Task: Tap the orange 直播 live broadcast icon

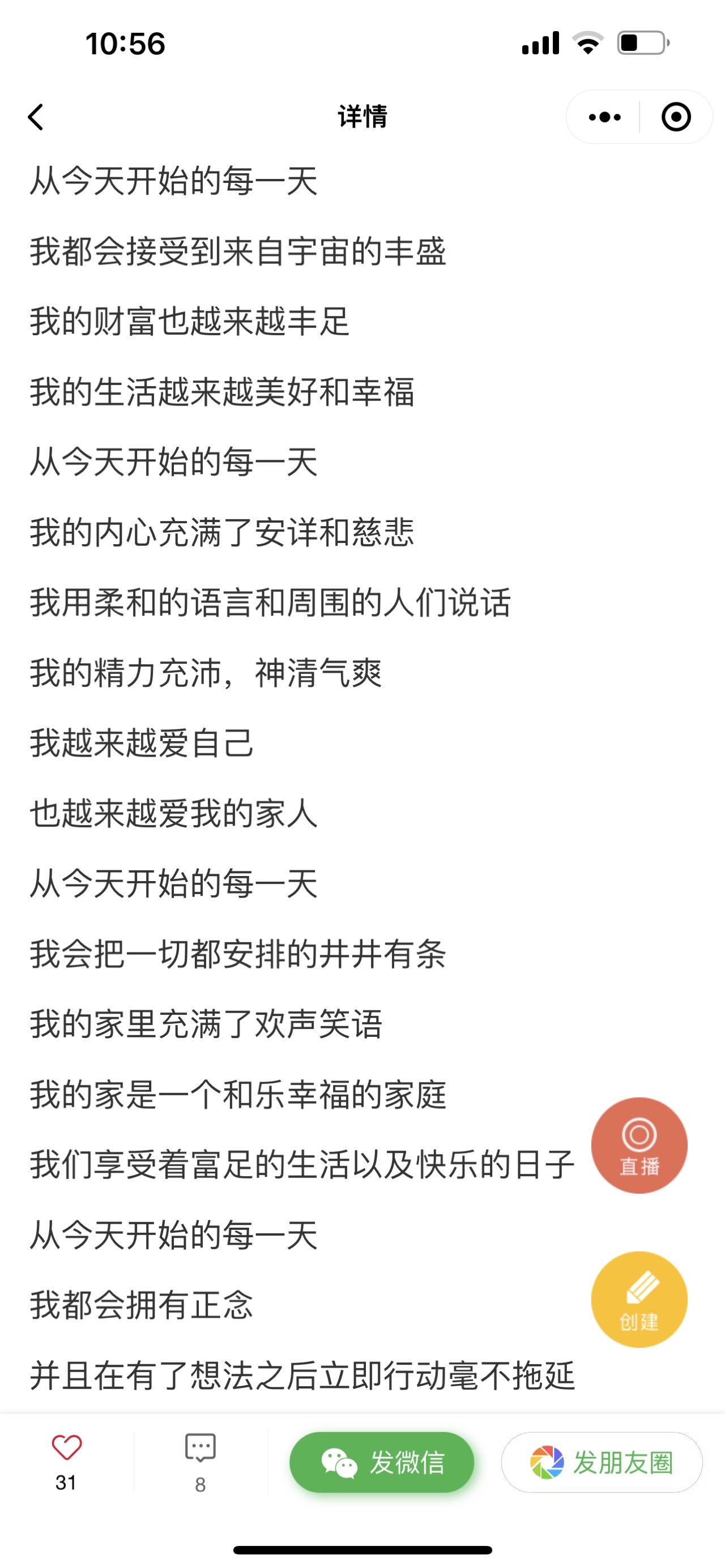Action: [x=640, y=1145]
